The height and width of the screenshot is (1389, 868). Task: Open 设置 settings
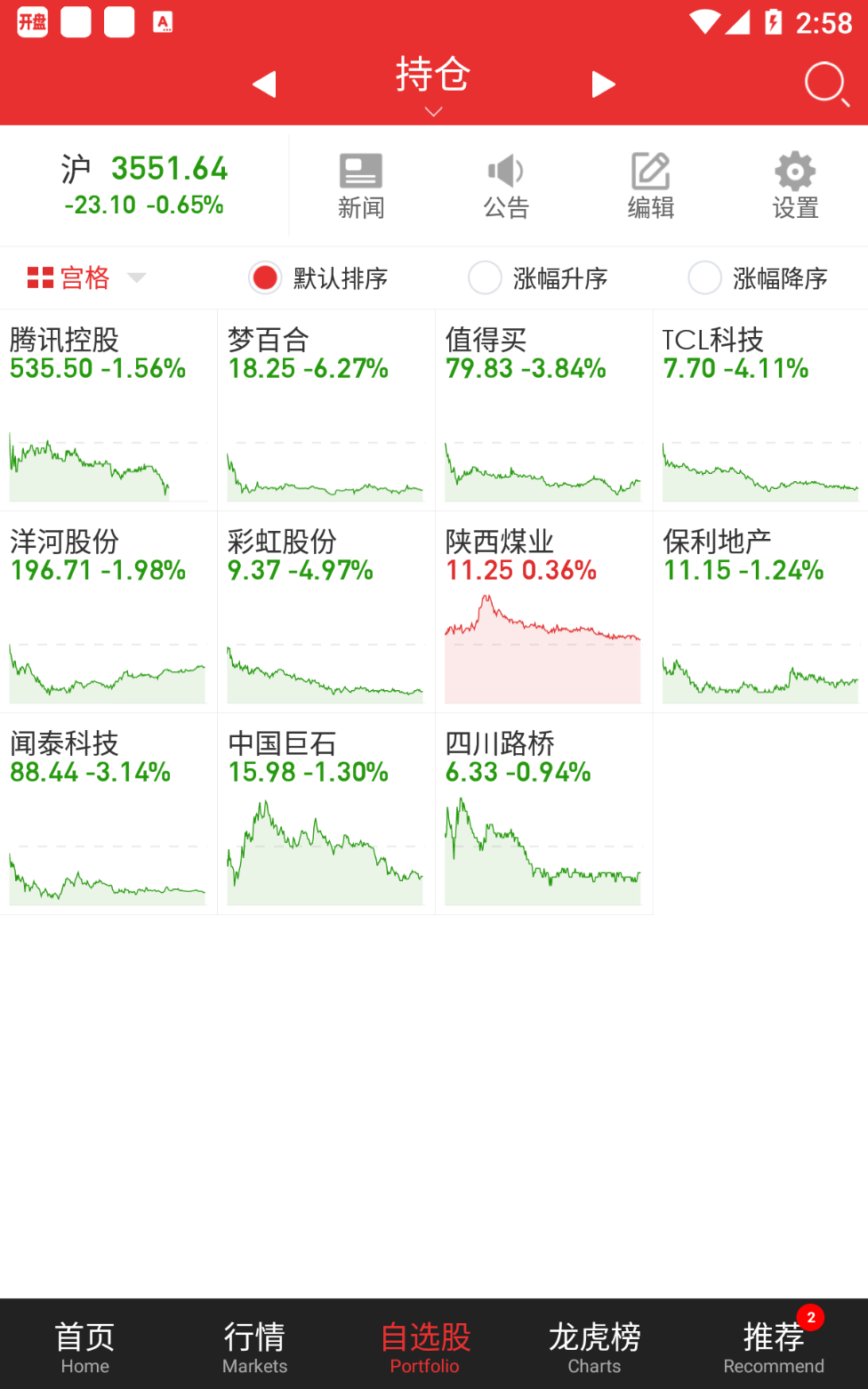coord(795,187)
